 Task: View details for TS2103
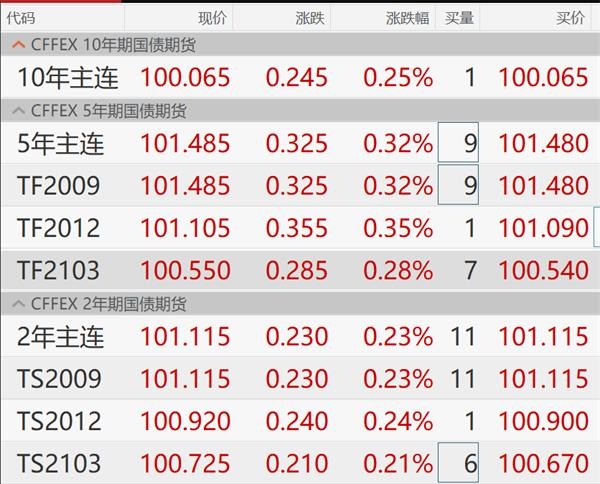pyautogui.click(x=59, y=463)
